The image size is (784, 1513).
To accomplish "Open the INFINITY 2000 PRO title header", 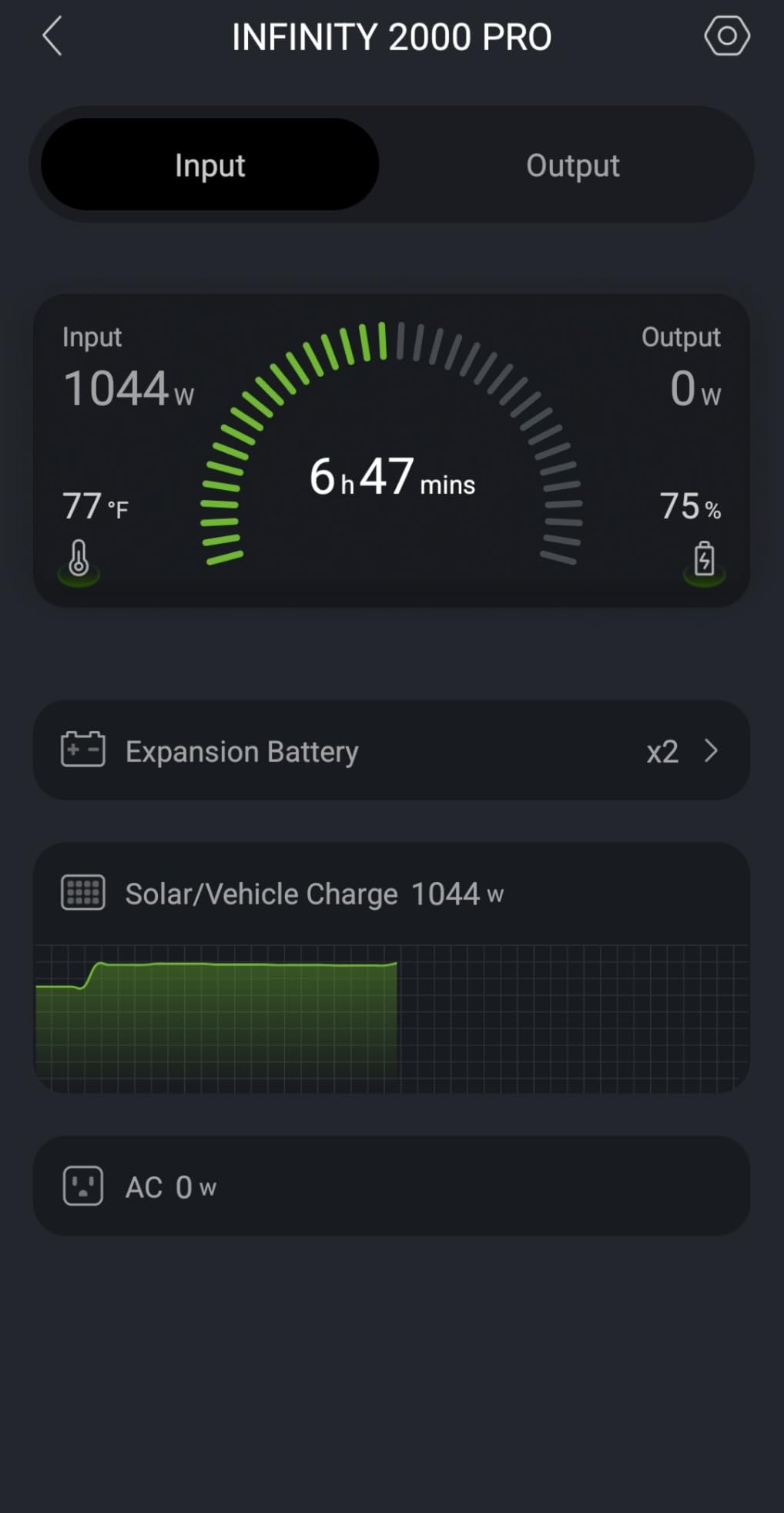I will click(391, 35).
